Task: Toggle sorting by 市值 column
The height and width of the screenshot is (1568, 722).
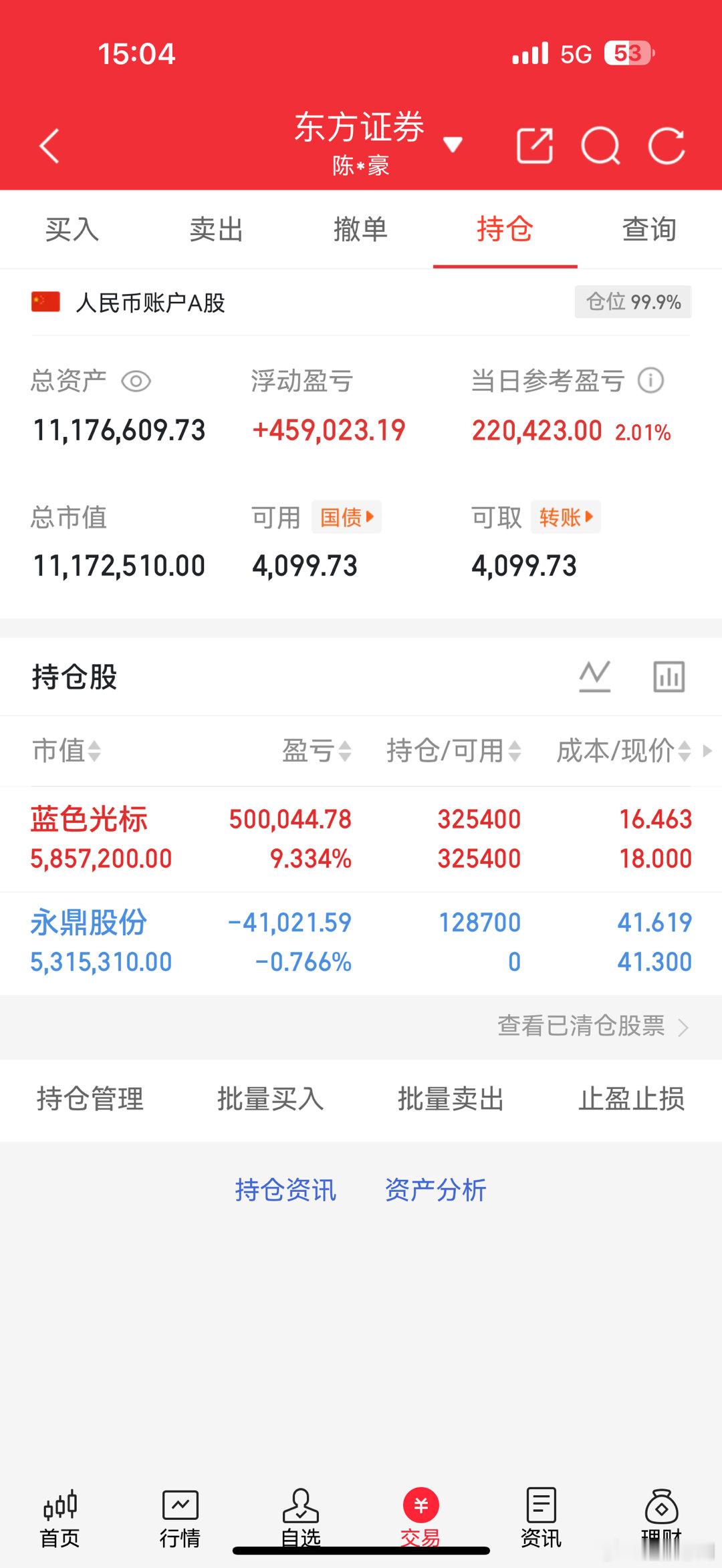Action: point(67,751)
